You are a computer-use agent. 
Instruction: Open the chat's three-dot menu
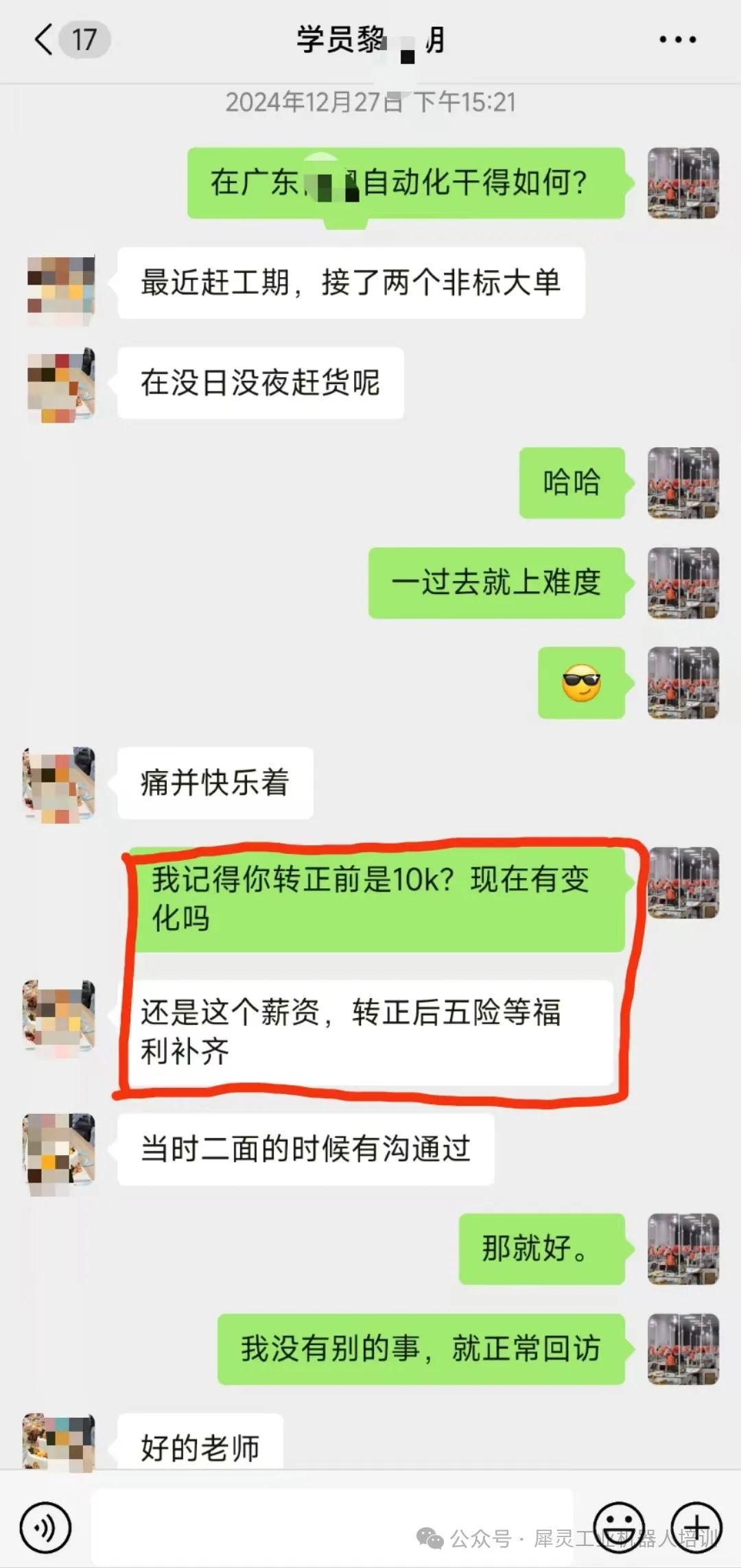[x=677, y=40]
